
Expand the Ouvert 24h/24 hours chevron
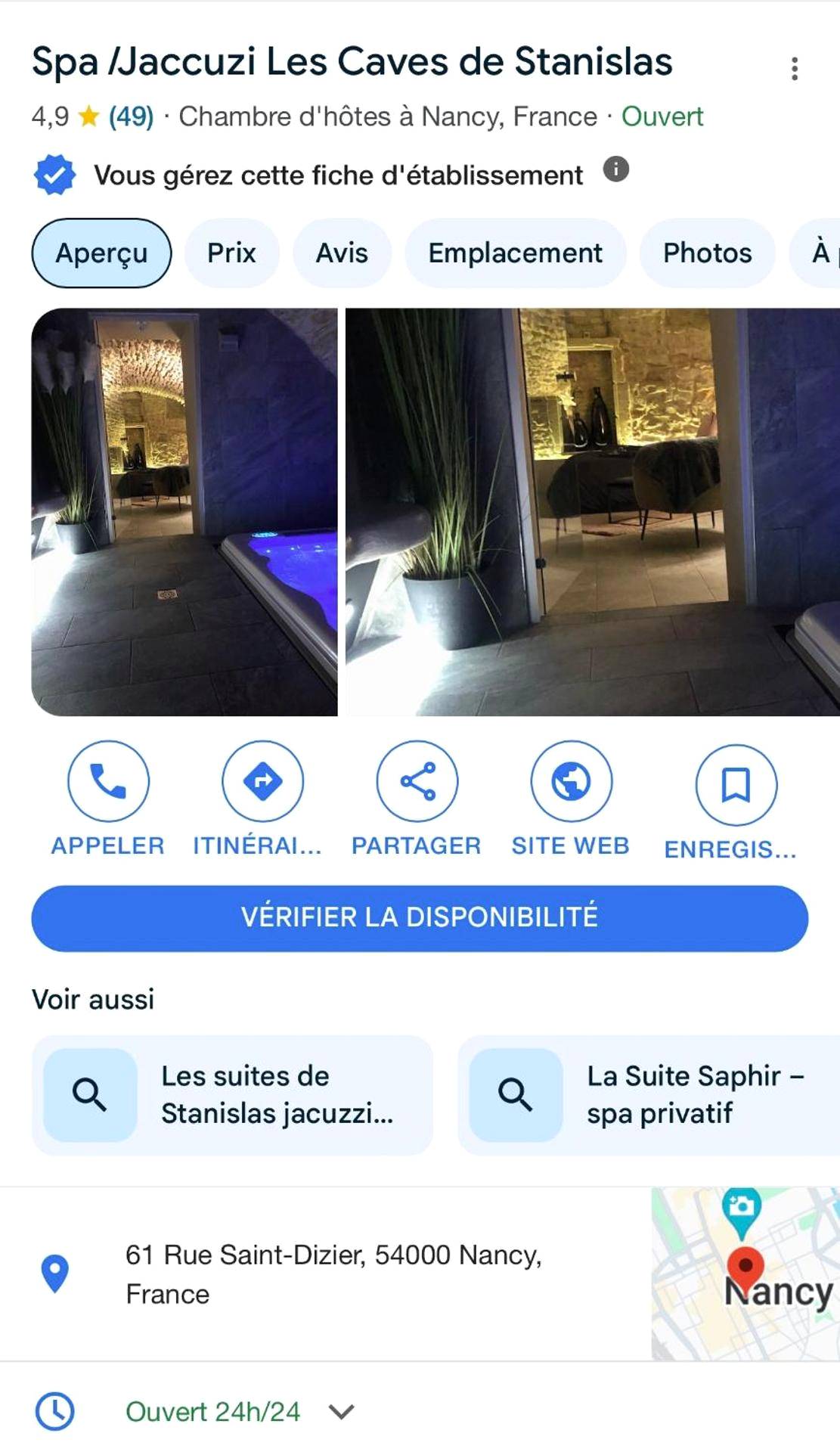click(339, 1411)
